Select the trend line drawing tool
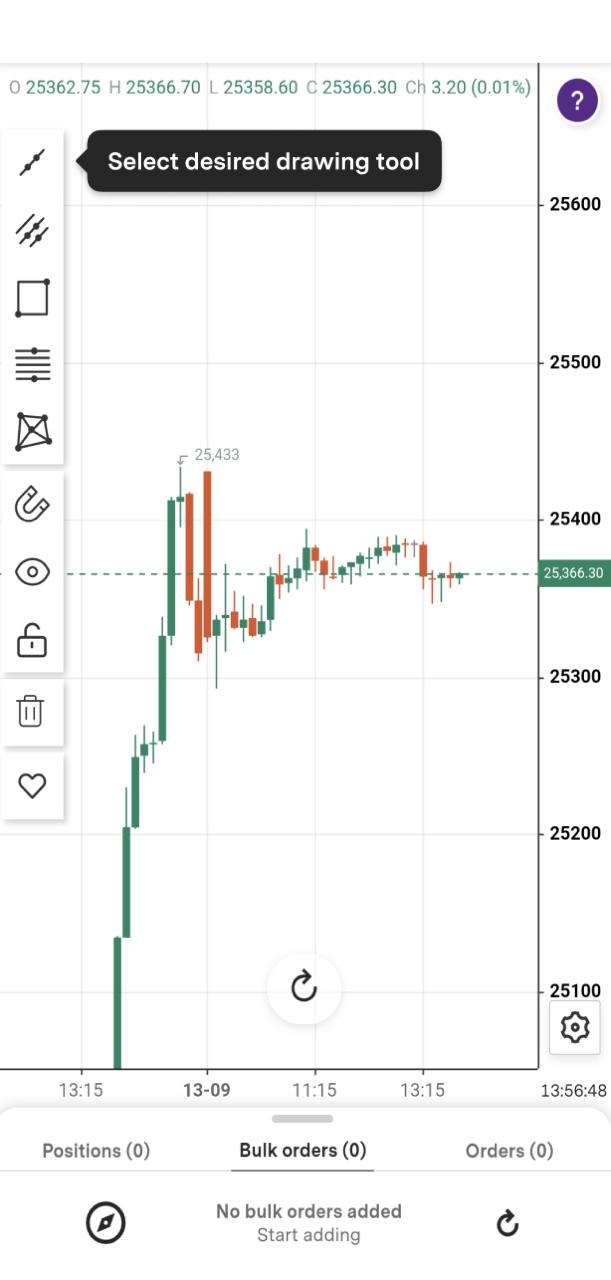 pos(32,162)
